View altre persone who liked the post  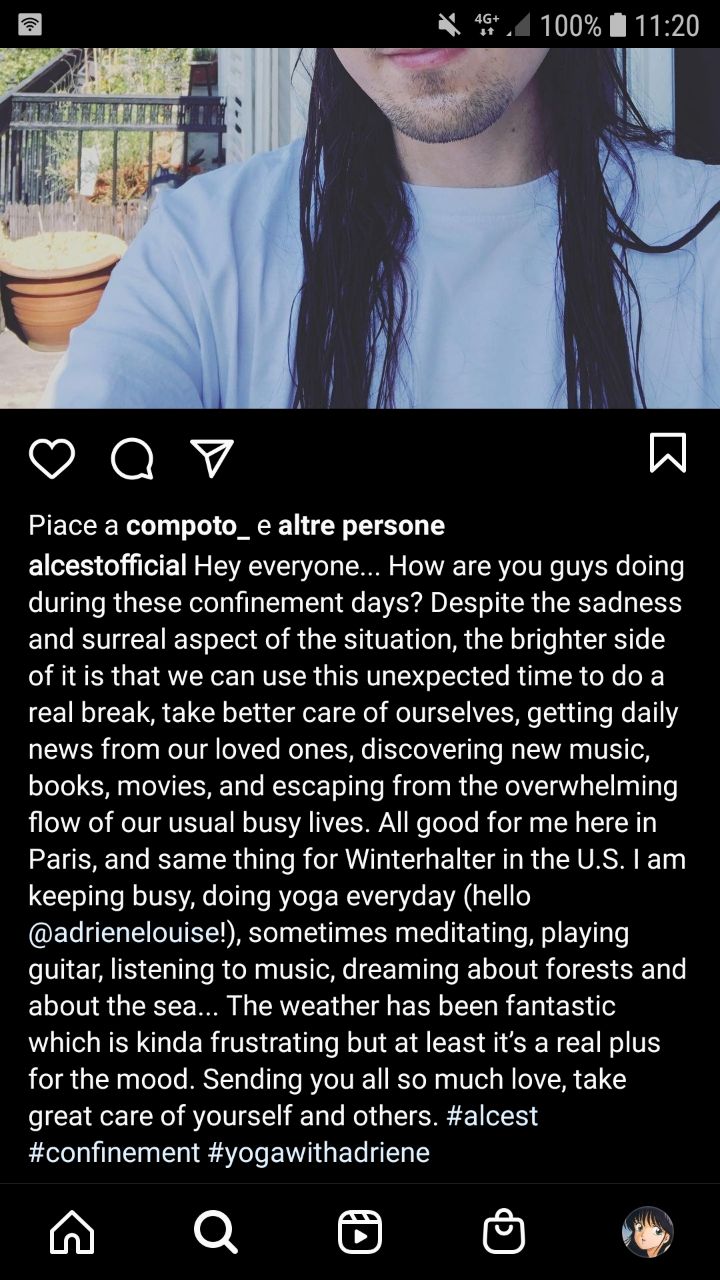point(361,525)
